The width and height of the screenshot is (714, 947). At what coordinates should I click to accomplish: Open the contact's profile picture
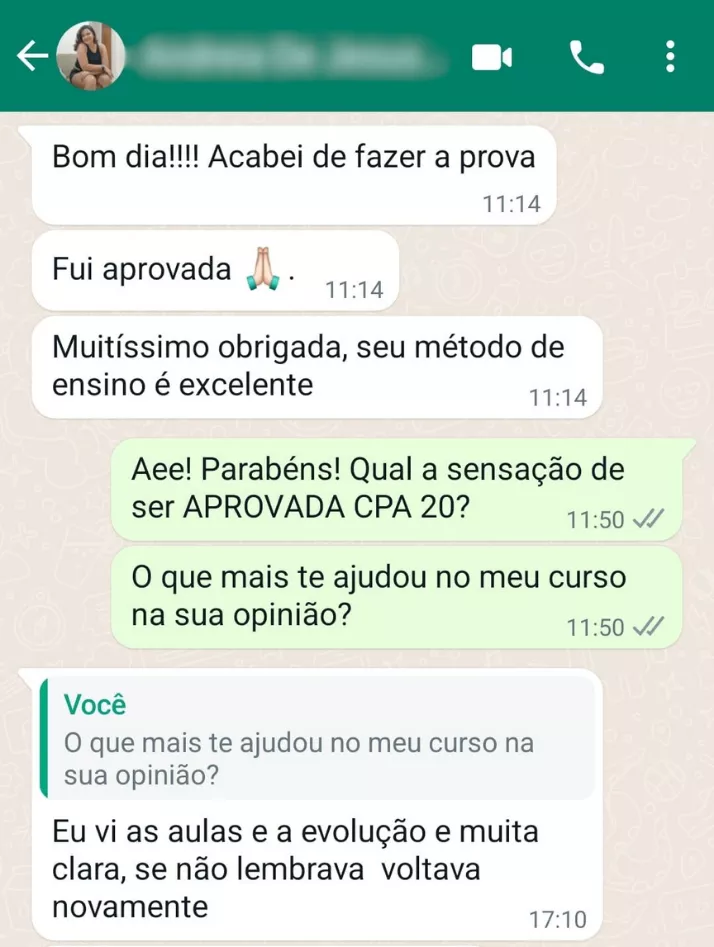[91, 57]
